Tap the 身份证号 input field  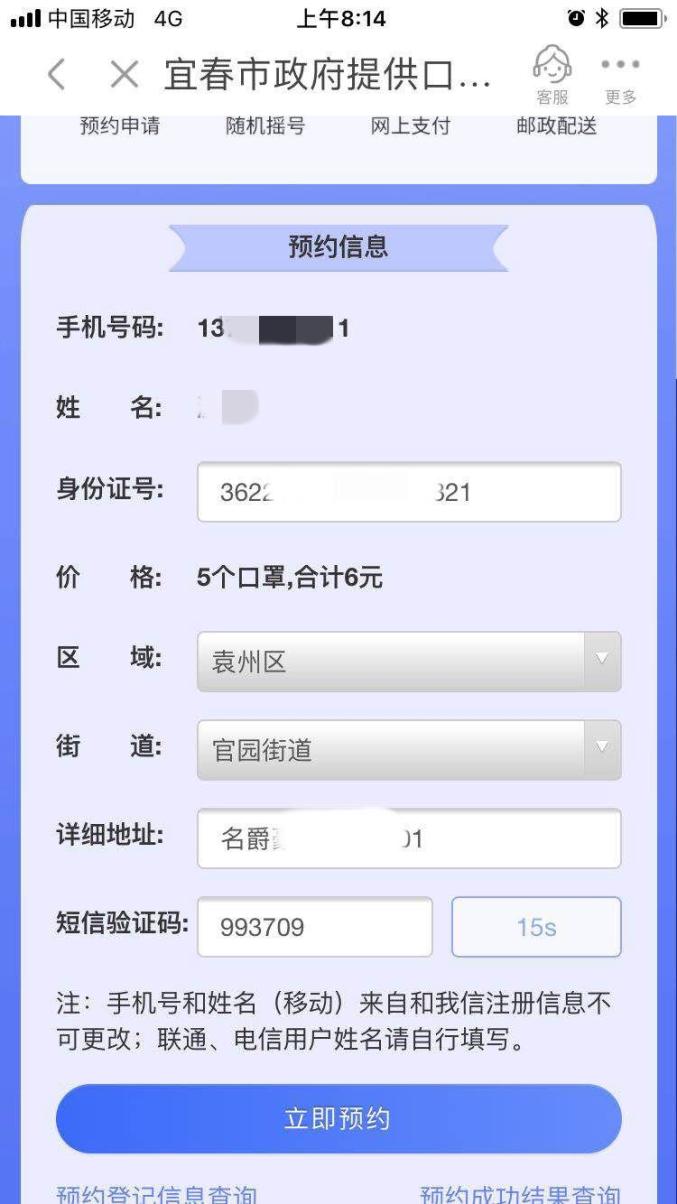(409, 492)
